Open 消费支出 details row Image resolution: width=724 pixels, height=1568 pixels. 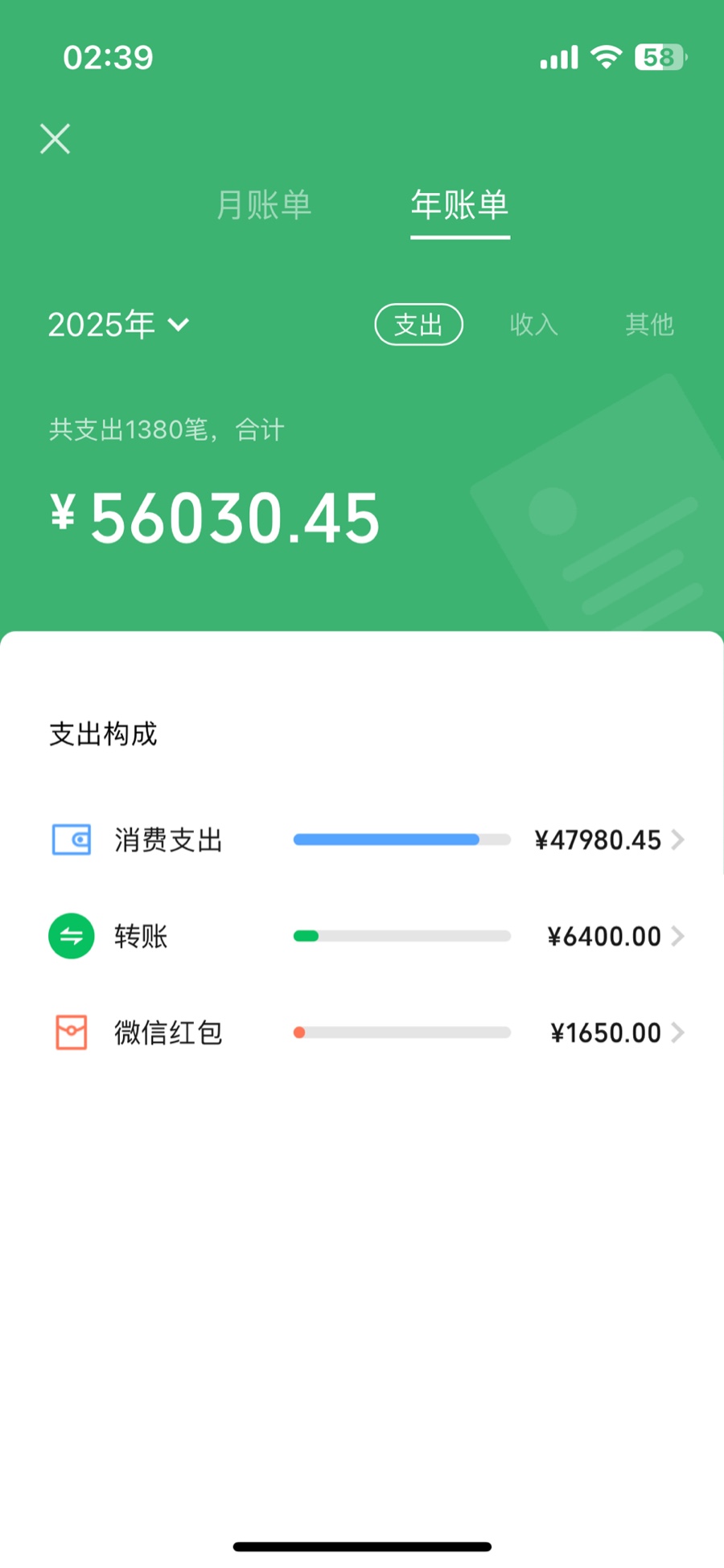pos(366,839)
